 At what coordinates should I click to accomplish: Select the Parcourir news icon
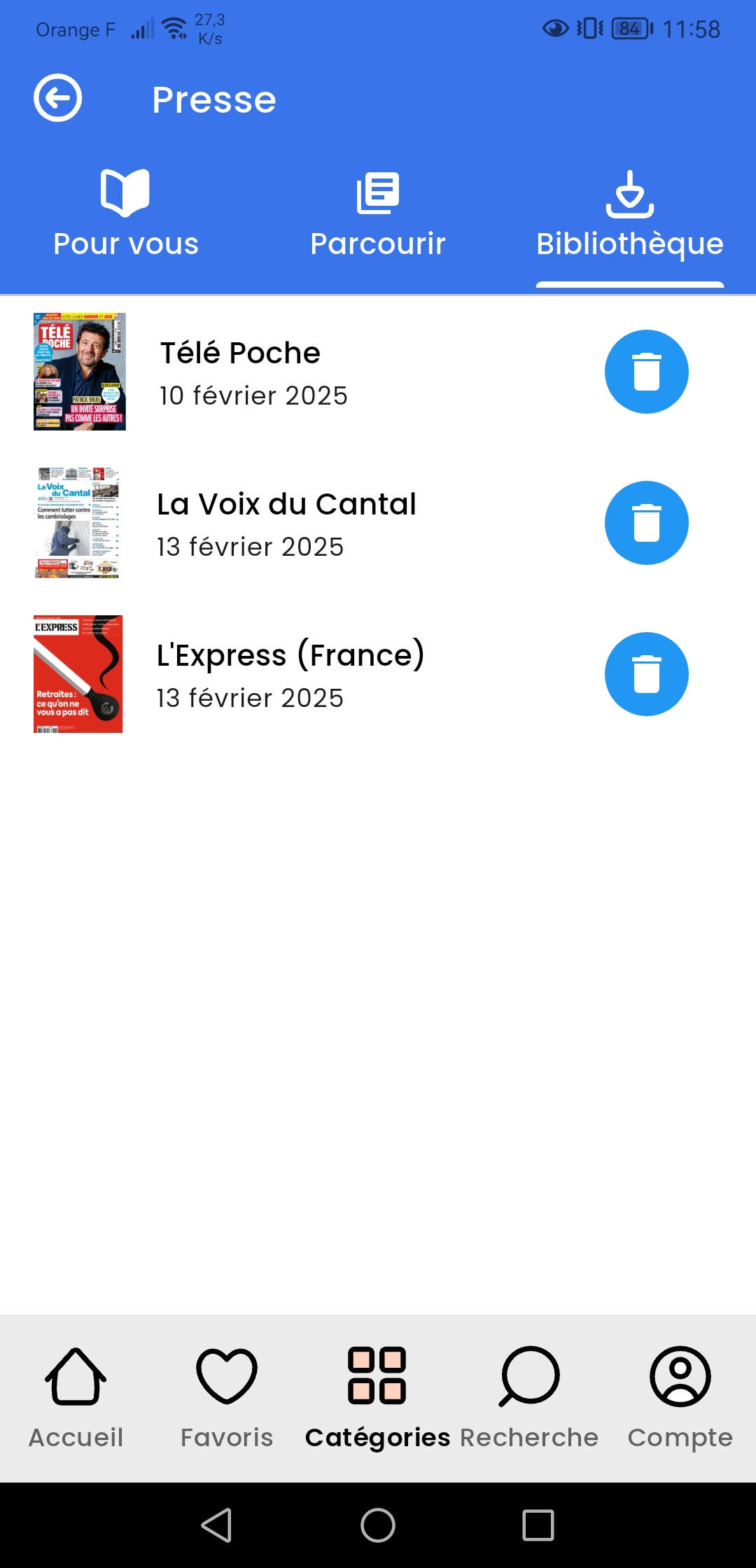click(x=378, y=194)
